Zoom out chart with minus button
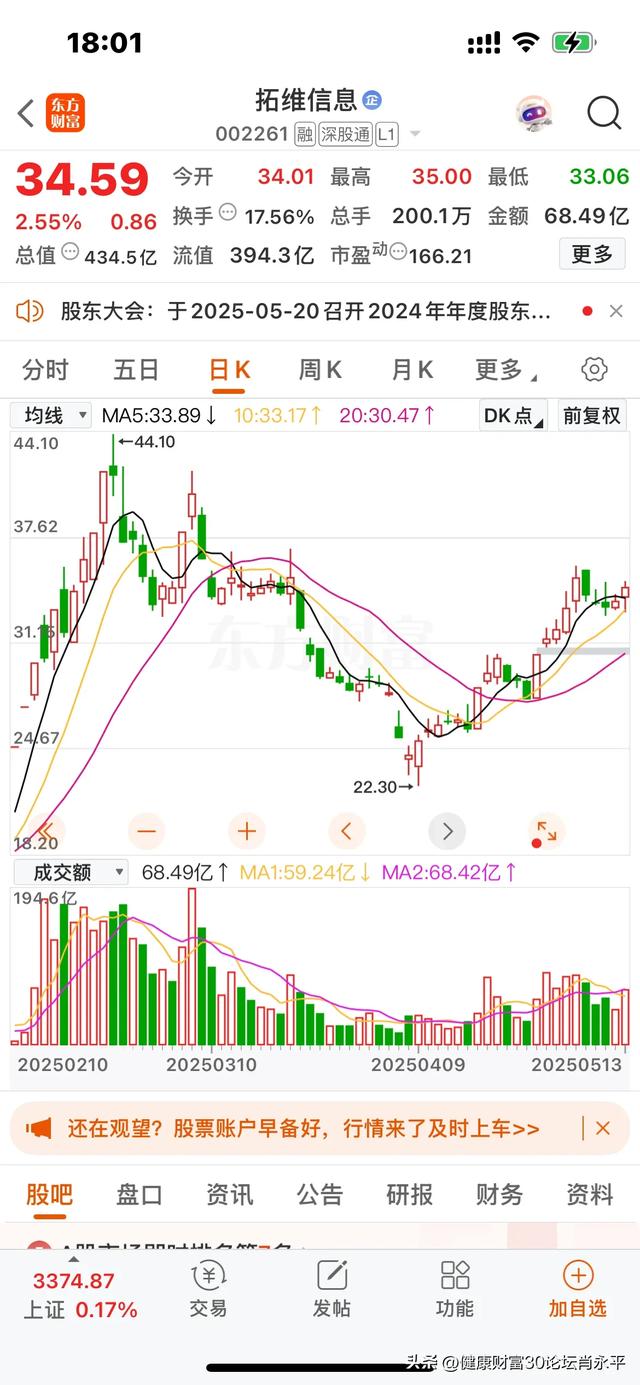The height and width of the screenshot is (1385, 640). click(147, 831)
